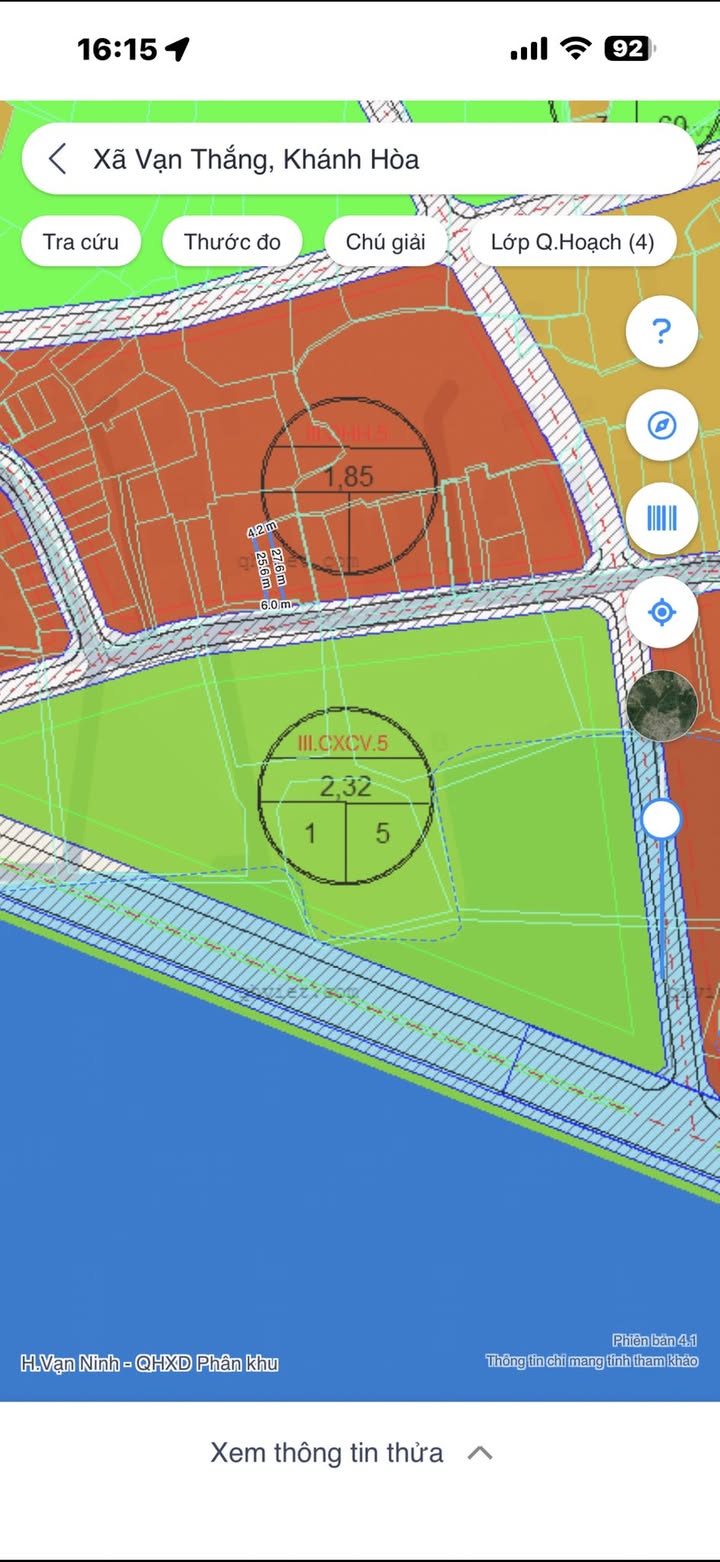
Task: Expand Xem thông tin thửa panel
Action: coord(350,1453)
